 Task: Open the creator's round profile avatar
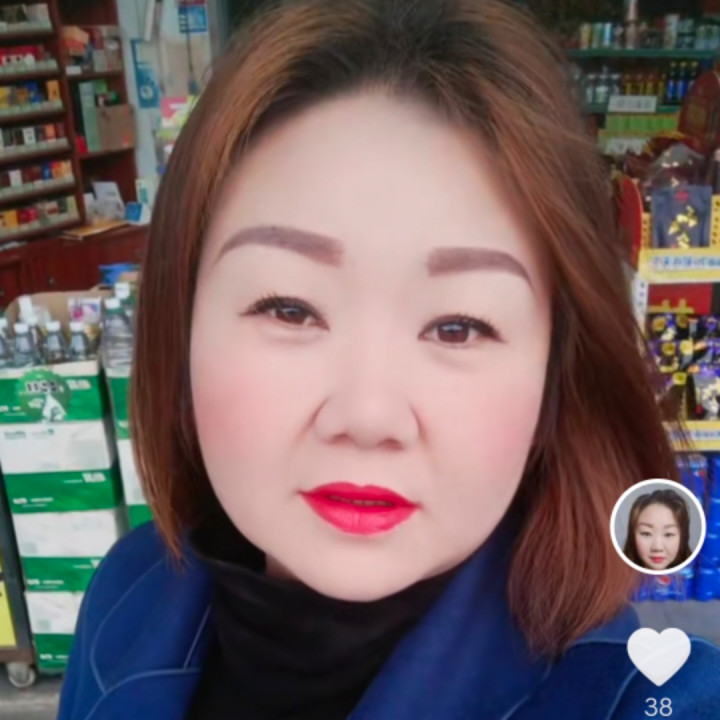[658, 526]
